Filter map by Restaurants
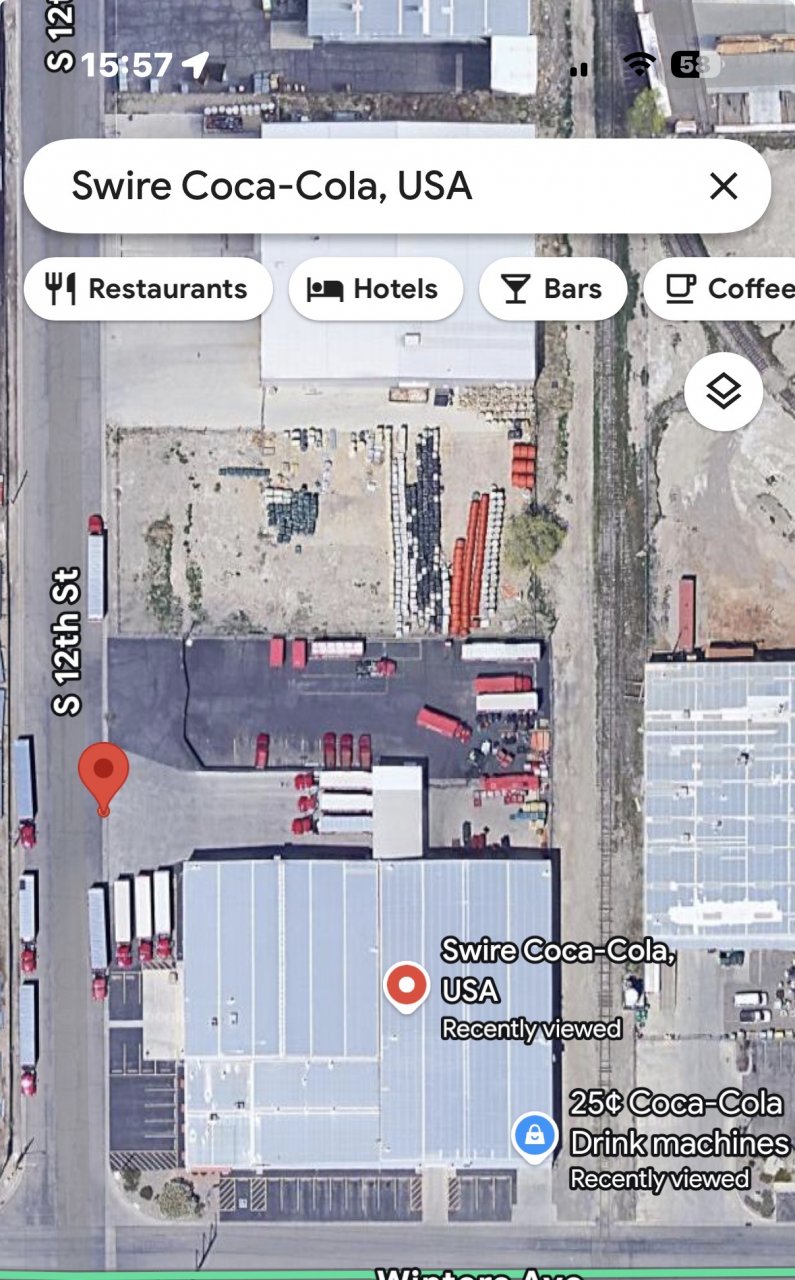Viewport: 795px width, 1280px height. (148, 289)
